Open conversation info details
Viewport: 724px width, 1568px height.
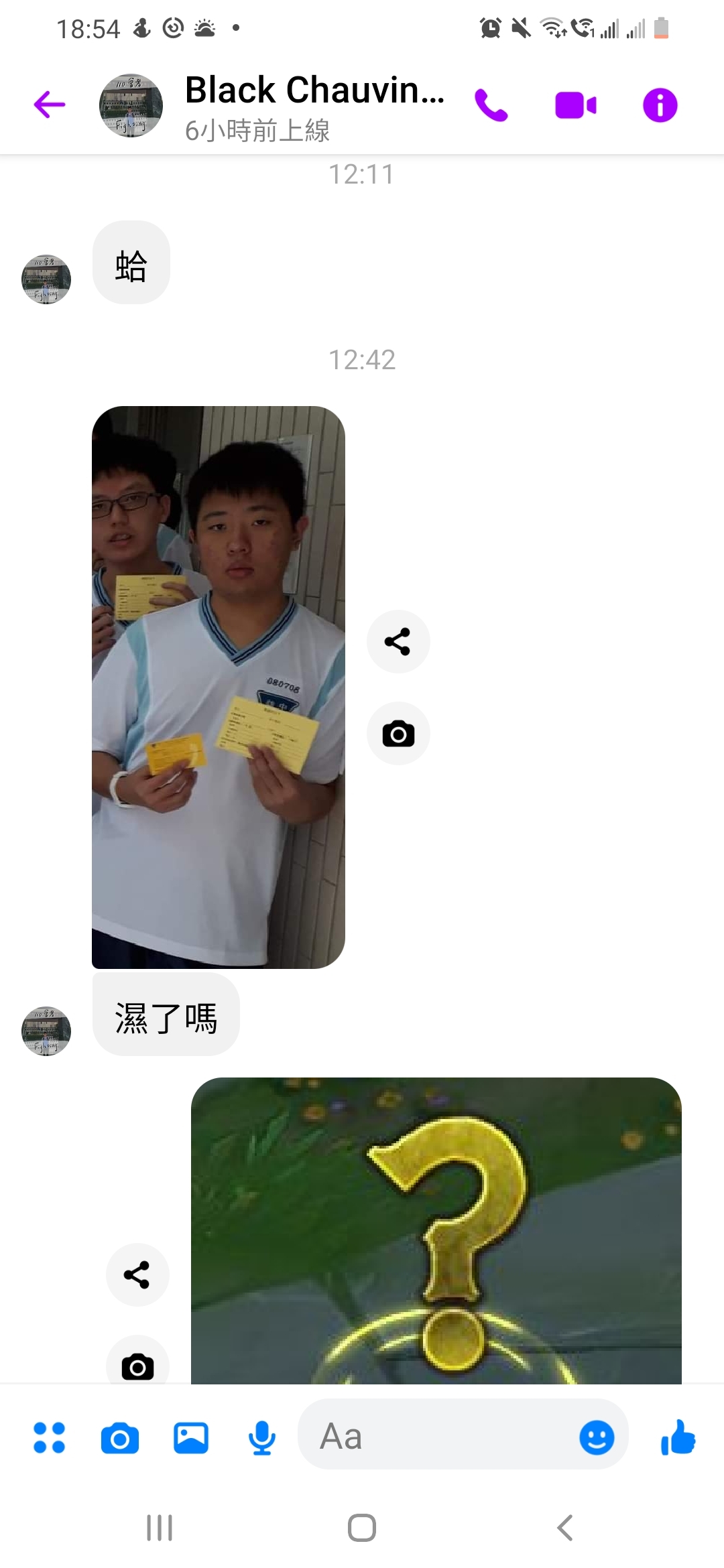[660, 105]
